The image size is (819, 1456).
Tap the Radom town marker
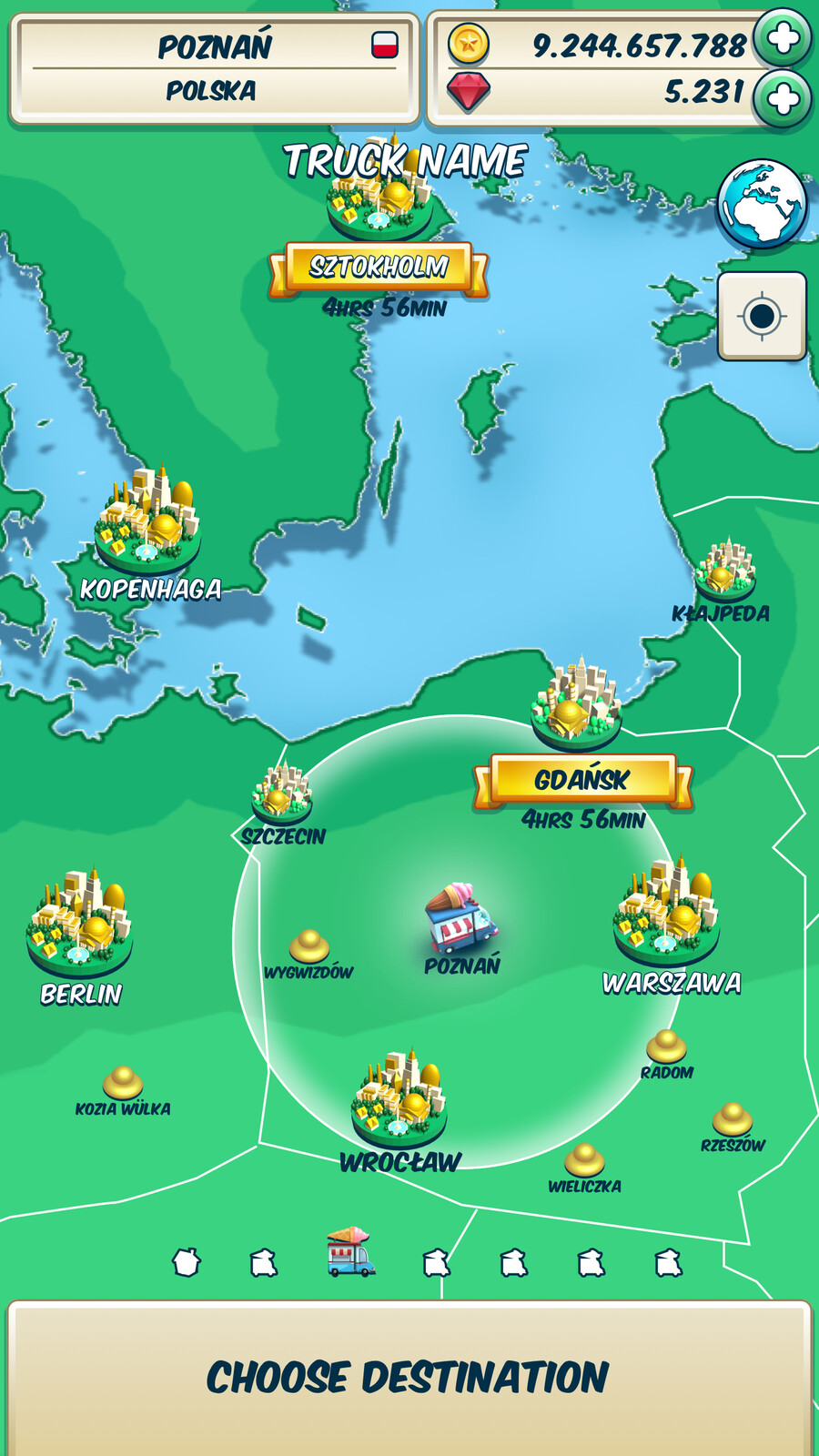pos(666,1047)
